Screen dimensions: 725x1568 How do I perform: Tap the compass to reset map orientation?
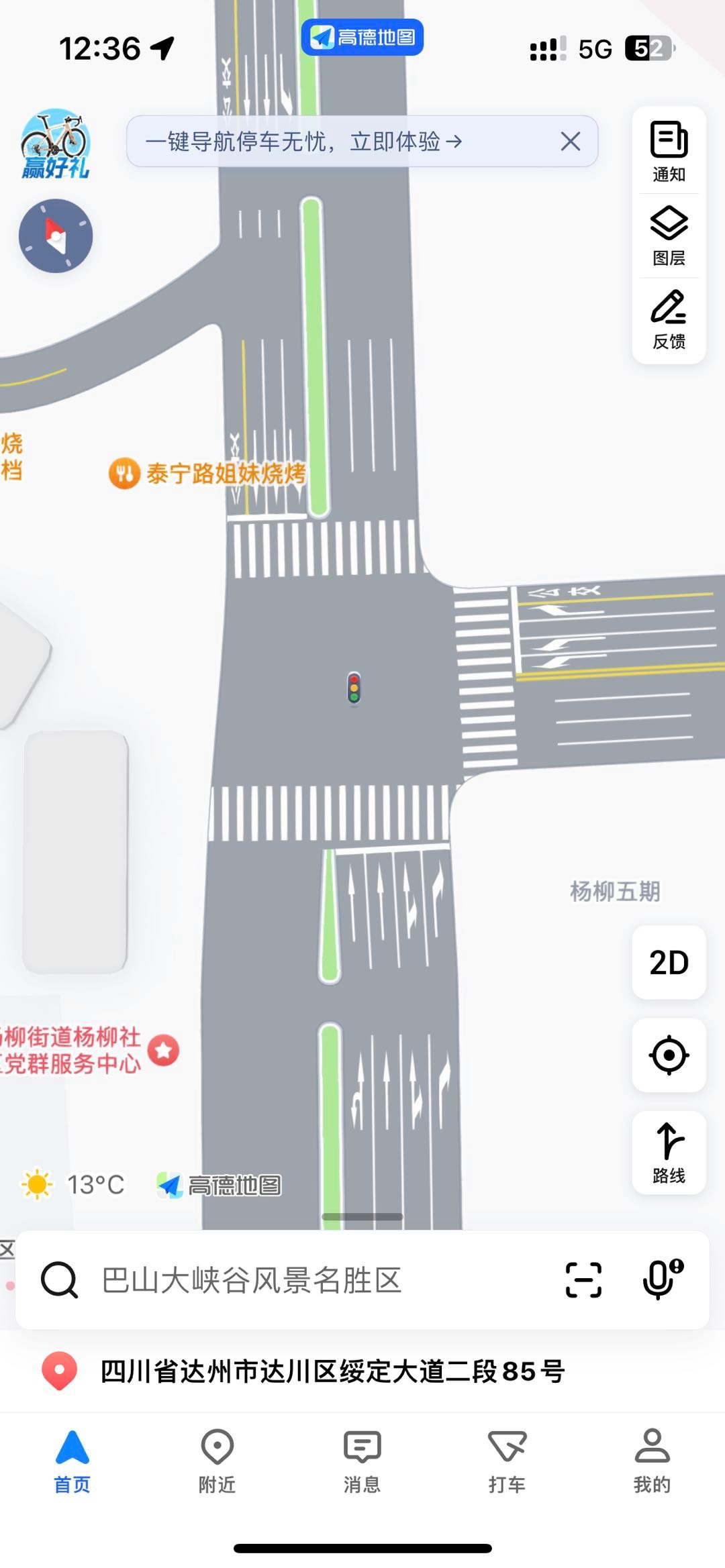56,236
